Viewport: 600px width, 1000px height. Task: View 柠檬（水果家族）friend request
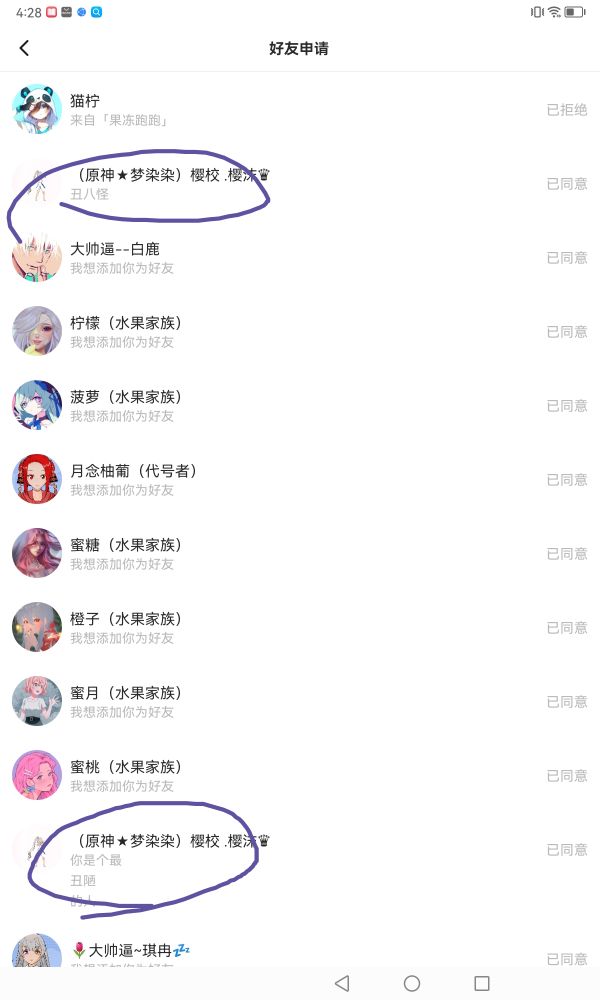(x=300, y=332)
